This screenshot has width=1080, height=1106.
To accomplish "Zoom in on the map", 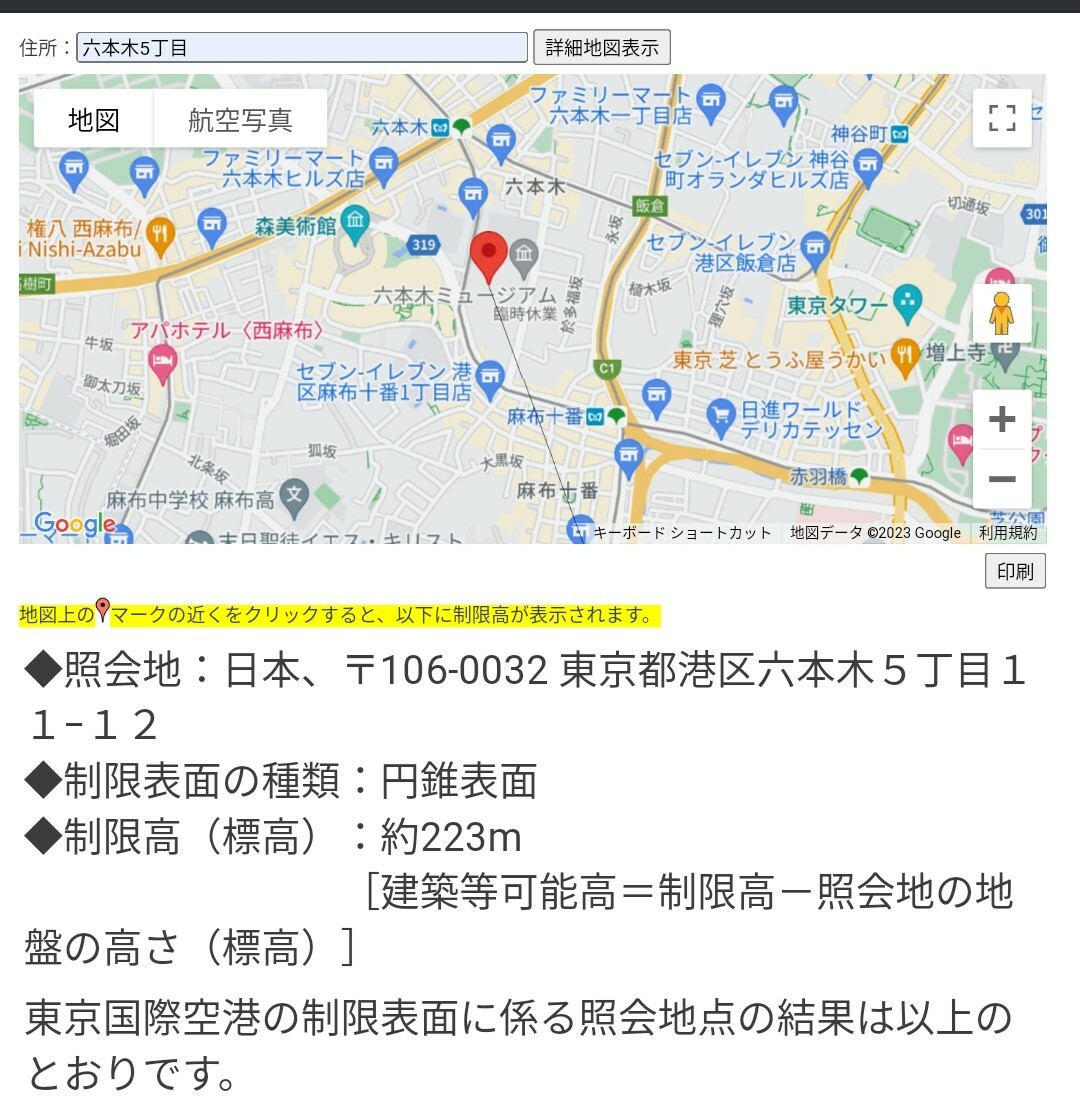I will 1002,419.
